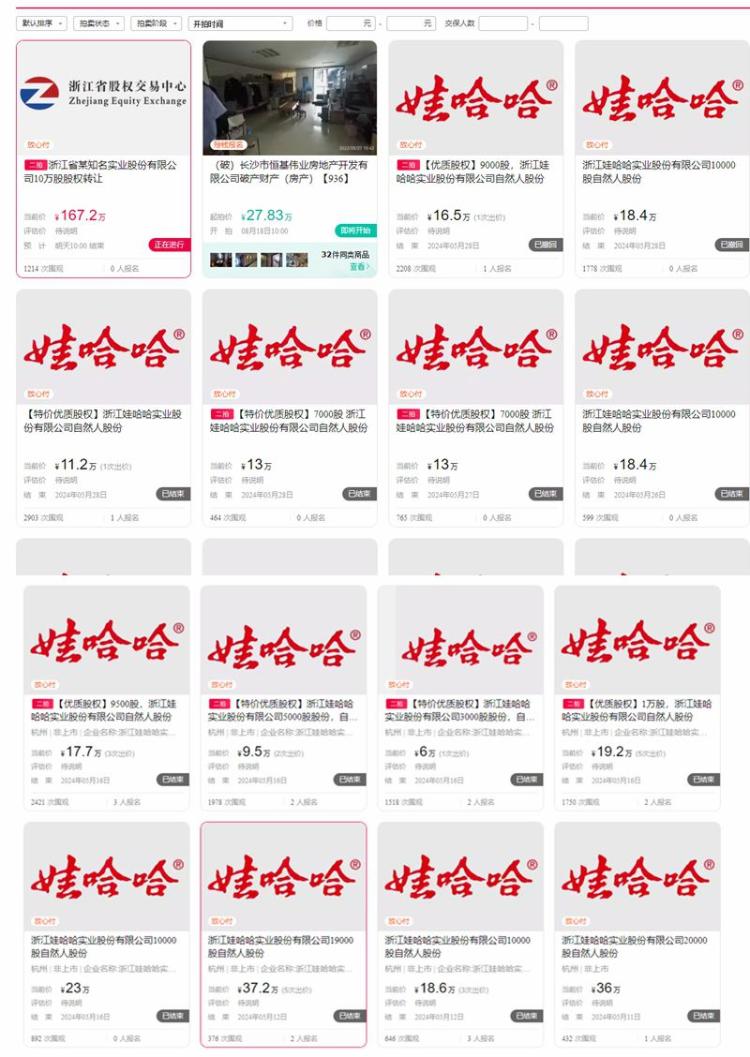Expand the 拍卖状态 filter
Viewport: 750px width, 1057px height.
click(x=98, y=23)
